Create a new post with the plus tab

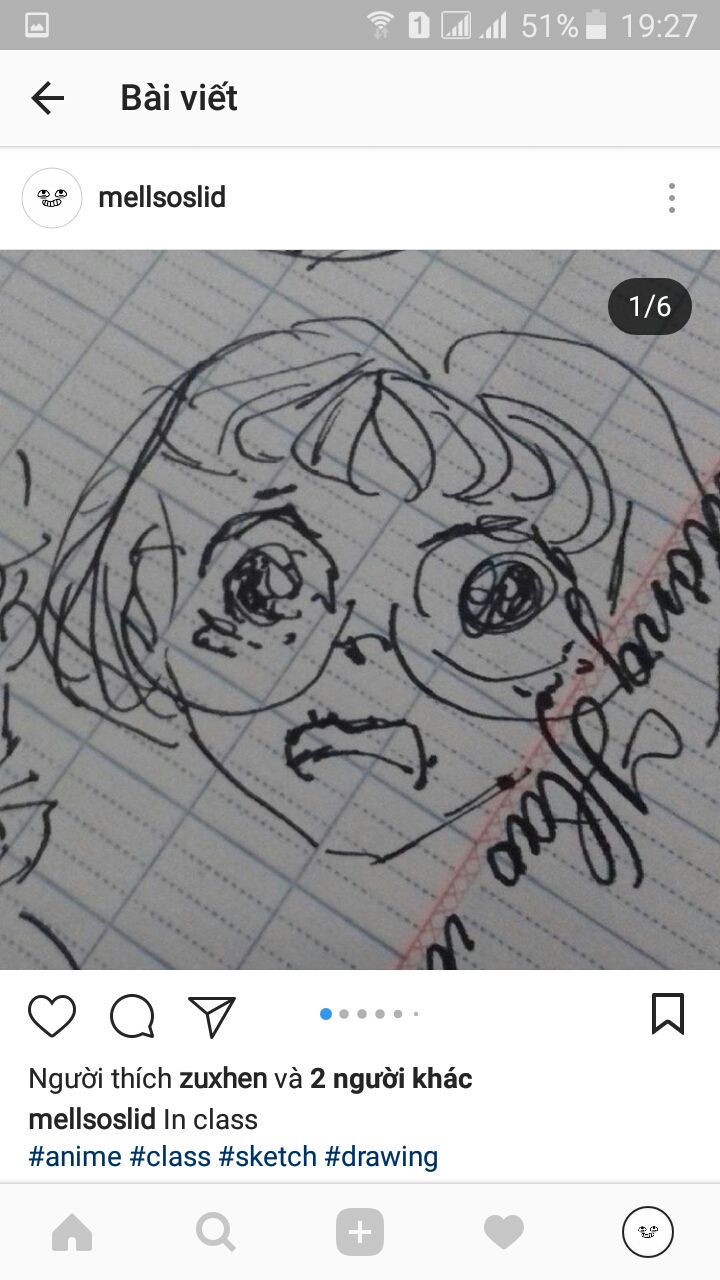tap(360, 1232)
